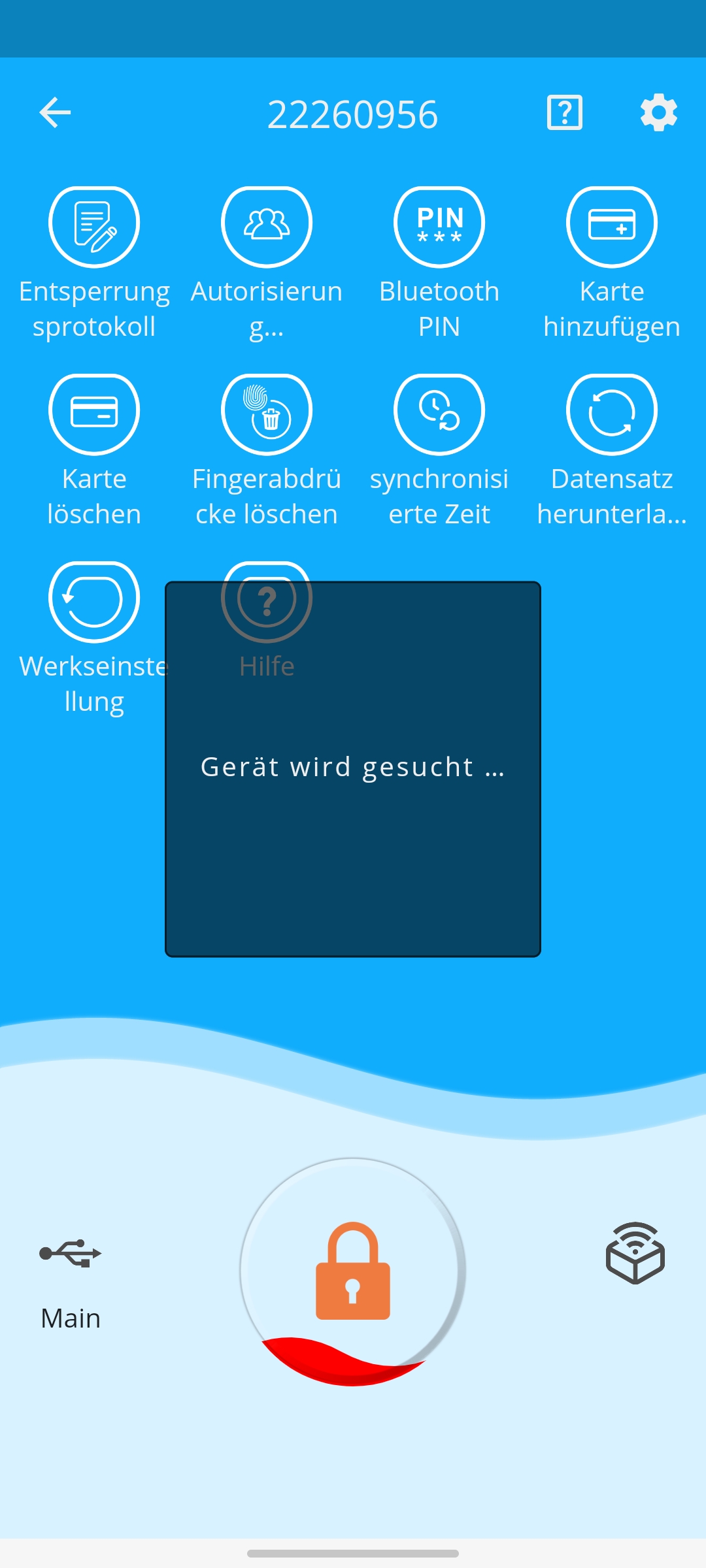The width and height of the screenshot is (706, 1568).
Task: Tap the orange lock button
Action: click(353, 1271)
